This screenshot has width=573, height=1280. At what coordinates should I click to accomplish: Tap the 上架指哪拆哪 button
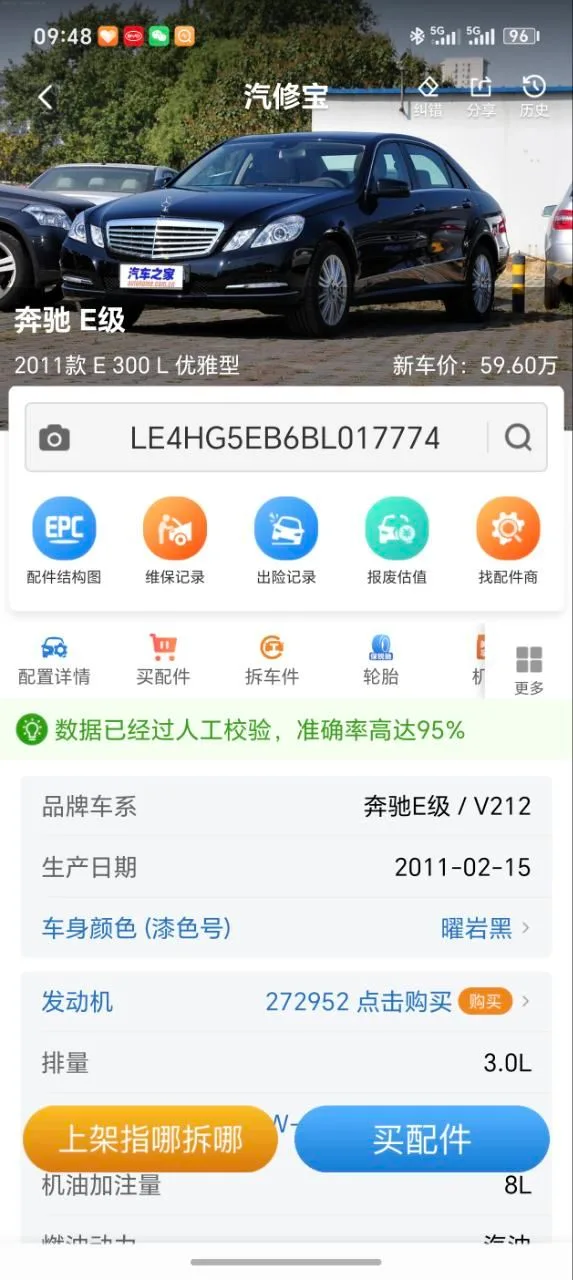pyautogui.click(x=150, y=1139)
